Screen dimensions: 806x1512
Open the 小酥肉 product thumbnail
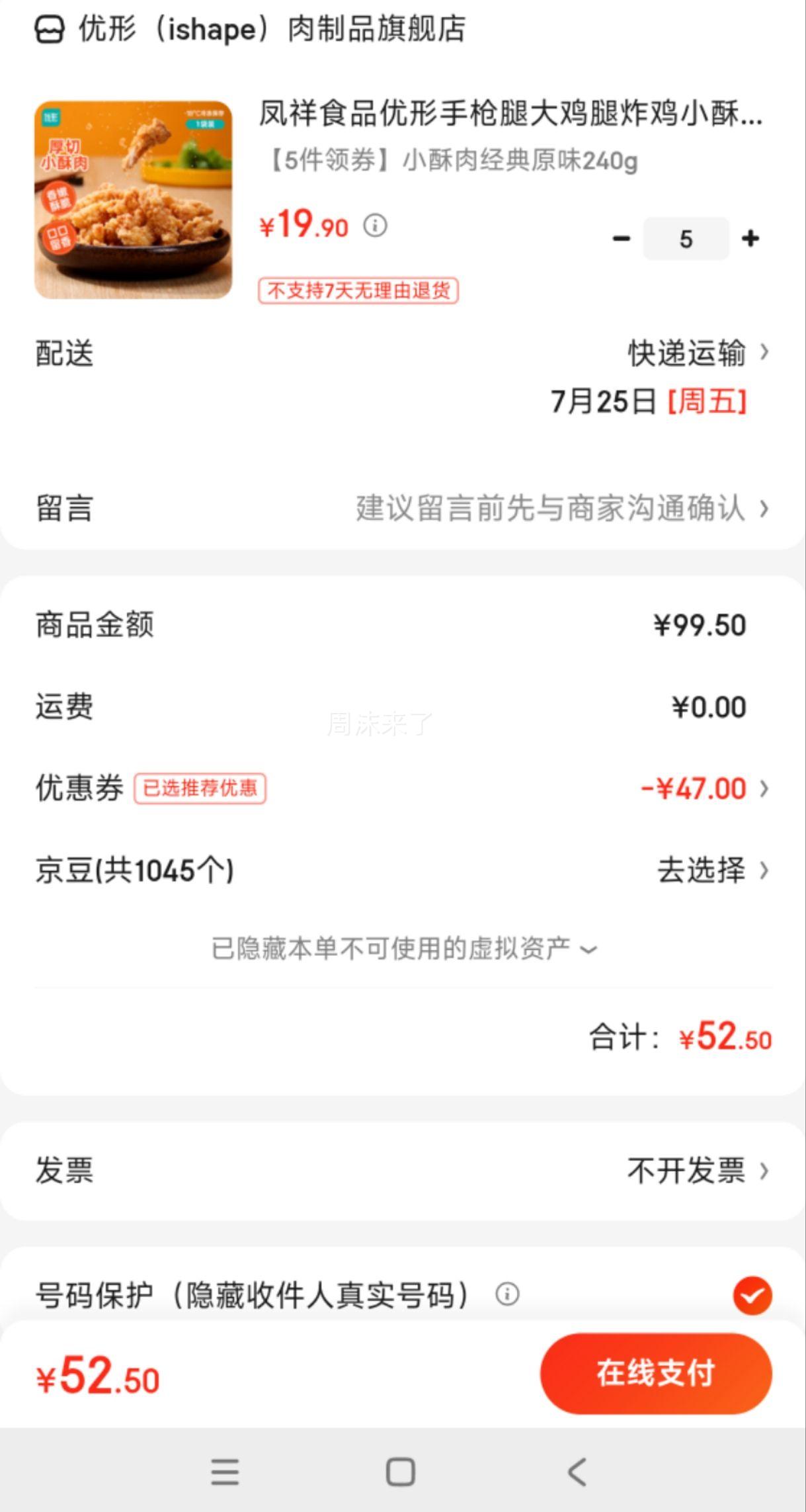point(134,200)
